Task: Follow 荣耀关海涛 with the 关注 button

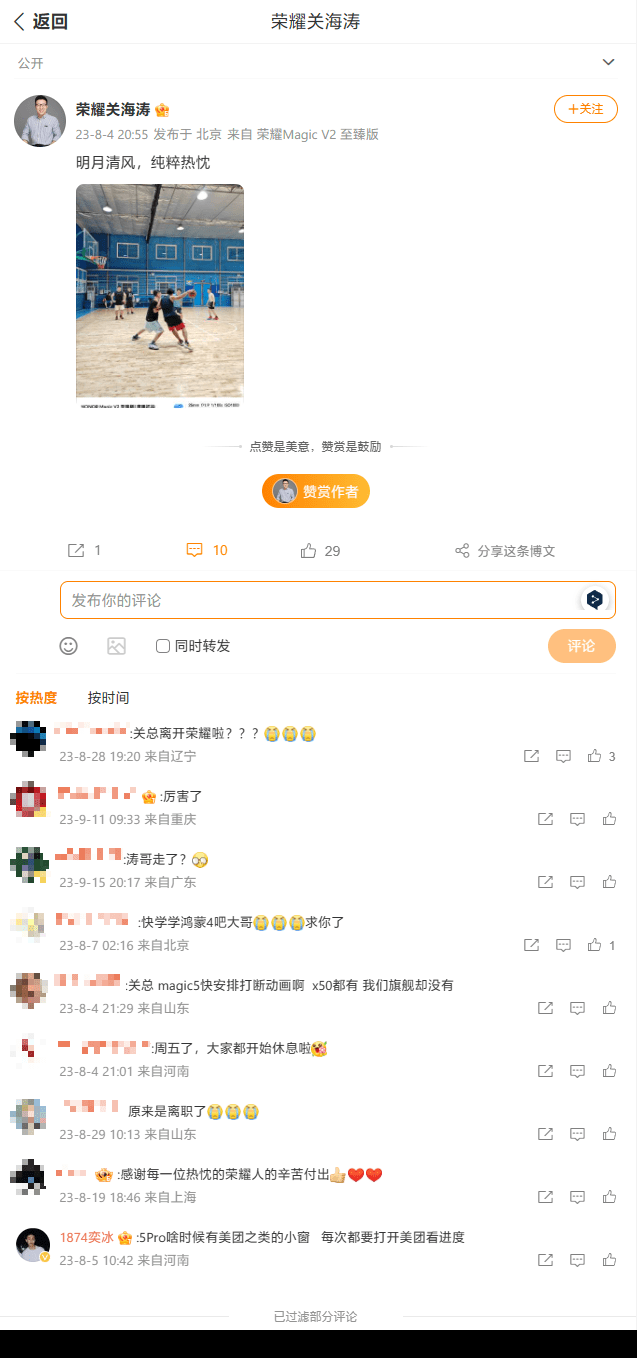Action: click(x=586, y=109)
